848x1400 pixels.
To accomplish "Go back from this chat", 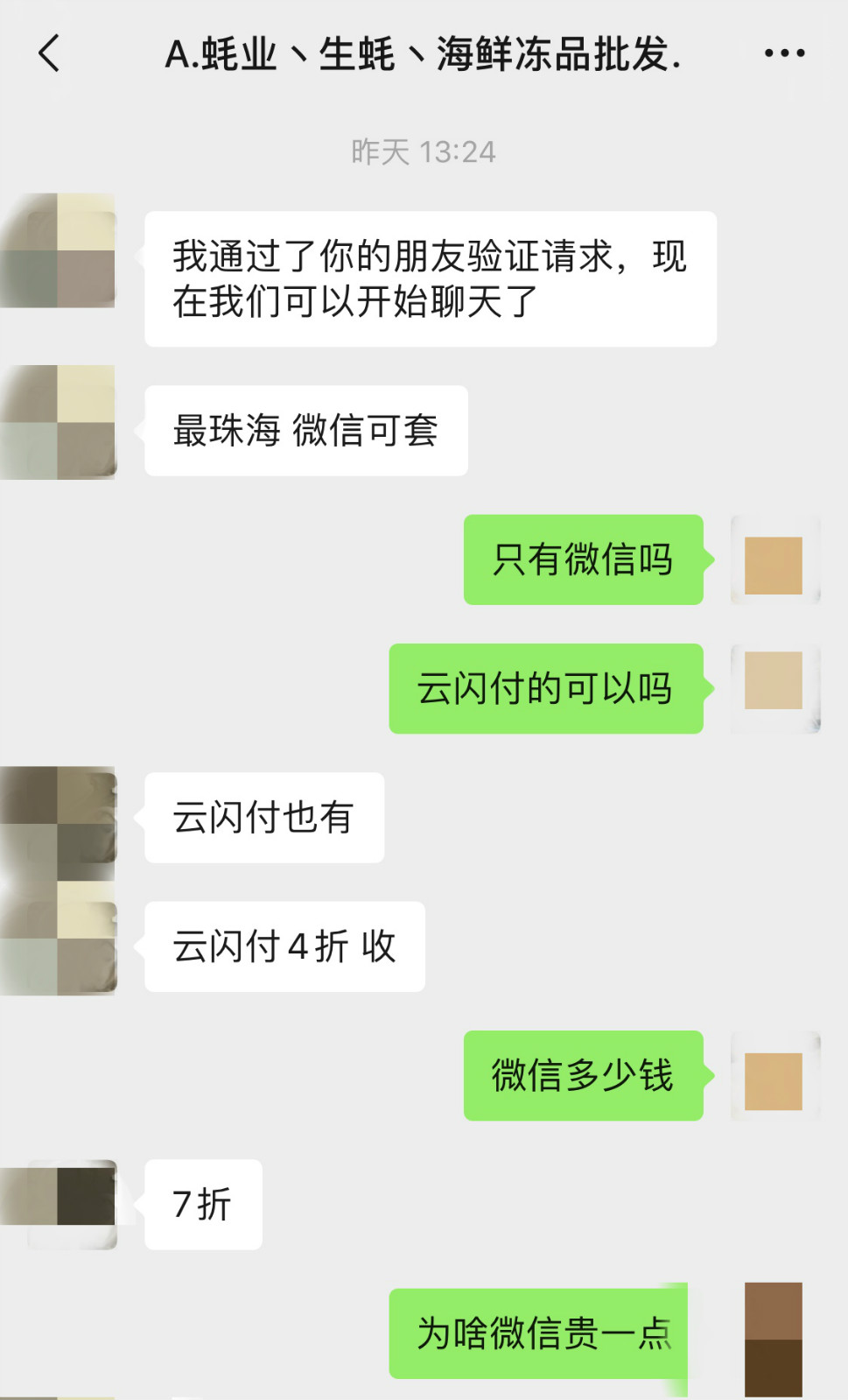I will point(50,53).
